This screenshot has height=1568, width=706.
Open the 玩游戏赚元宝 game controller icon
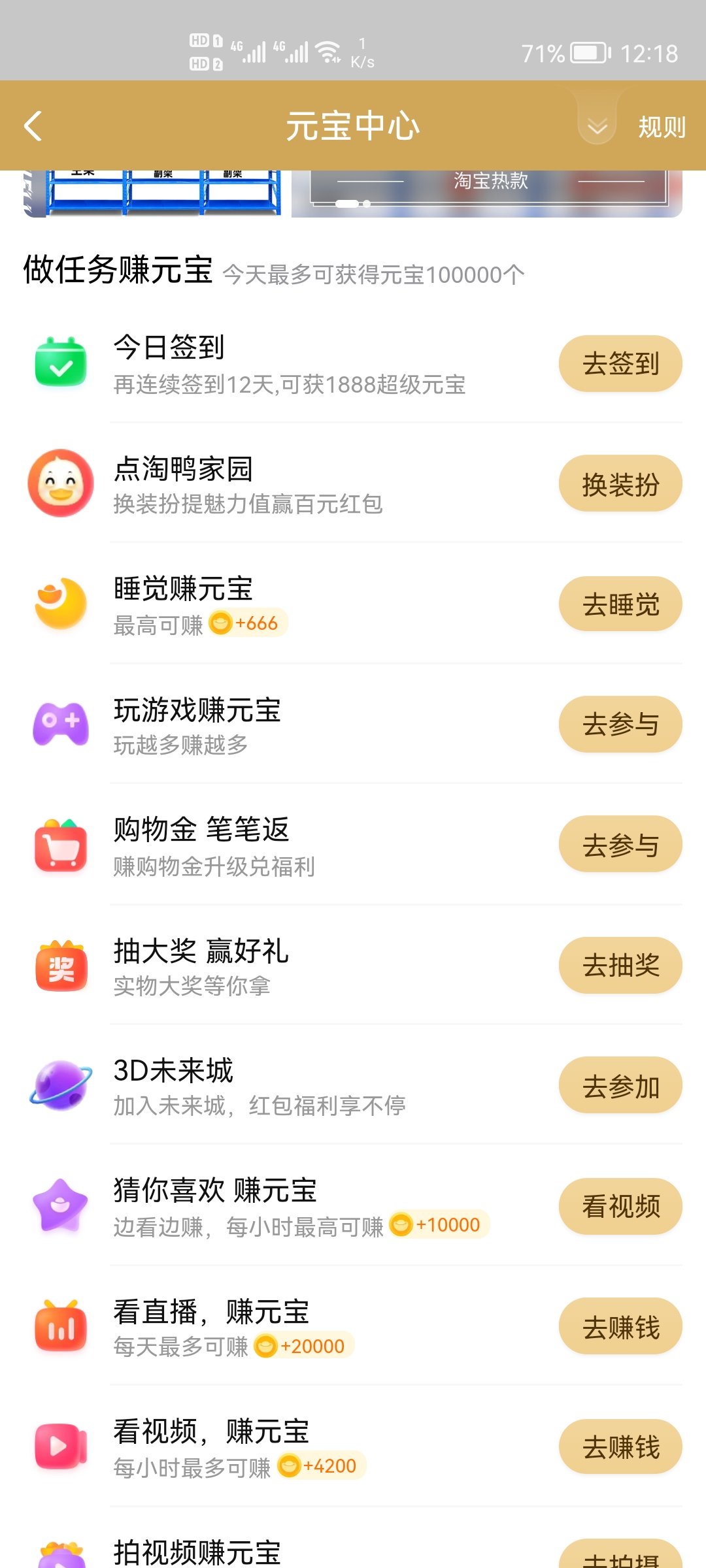(x=60, y=724)
